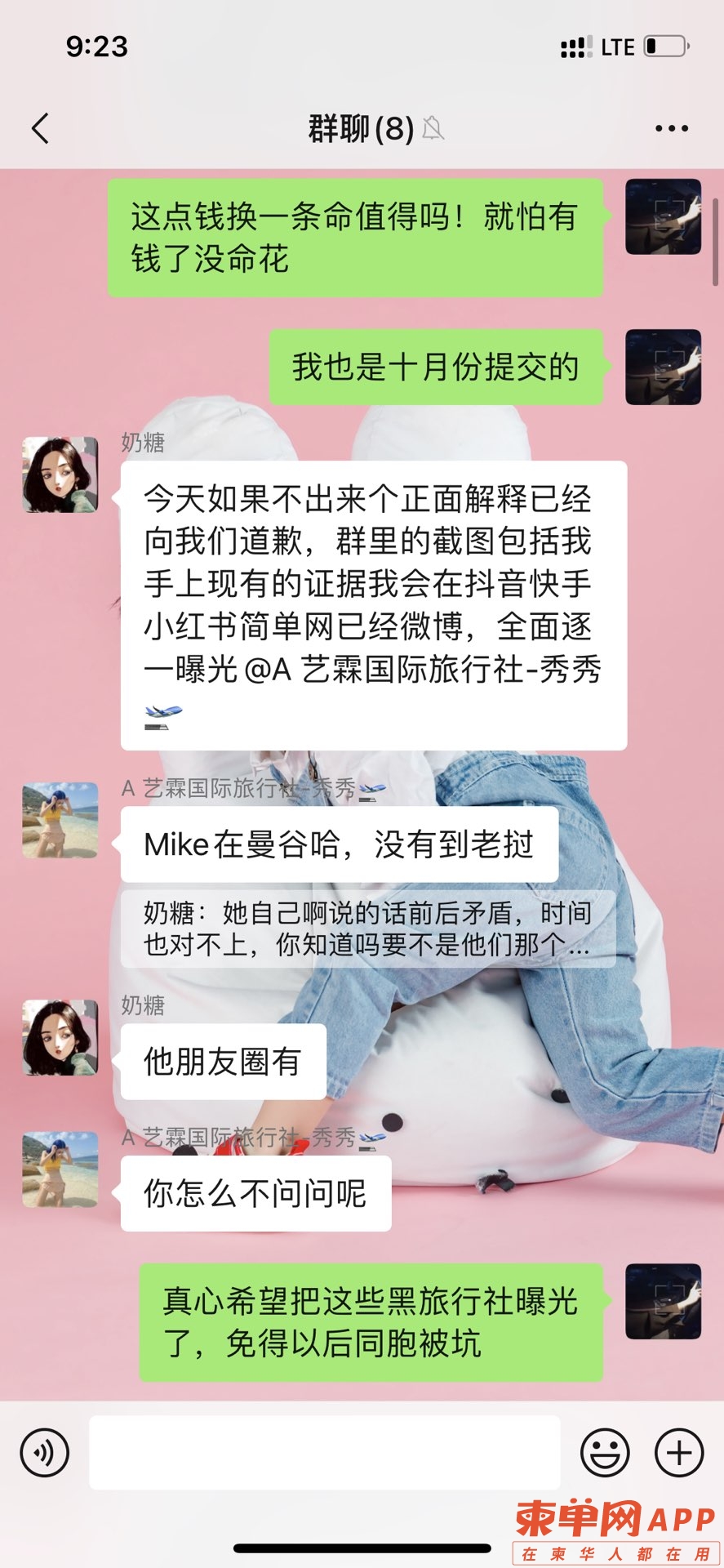Go back from the group chat
Viewport: 724px width, 1568px height.
(41, 128)
